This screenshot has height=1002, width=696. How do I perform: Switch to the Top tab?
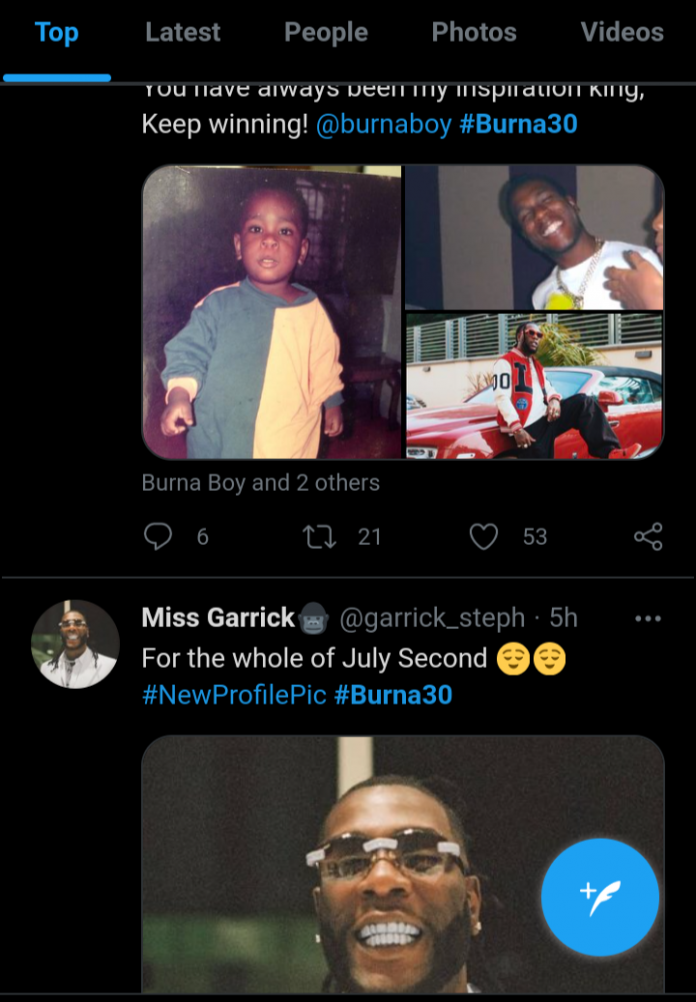pos(56,32)
